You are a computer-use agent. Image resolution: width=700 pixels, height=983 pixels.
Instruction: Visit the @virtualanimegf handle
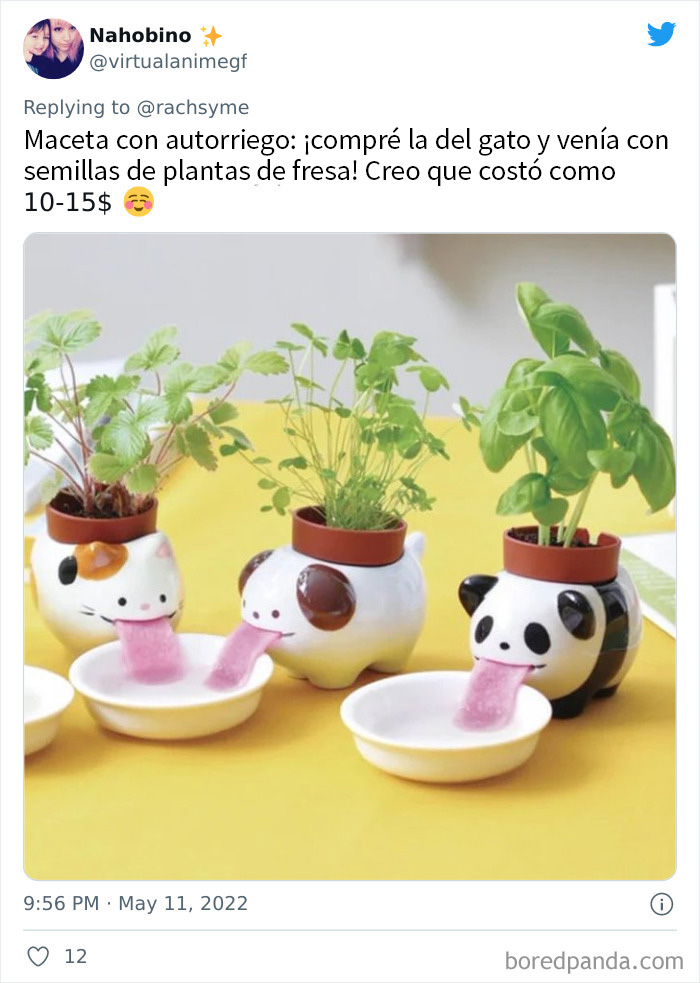[x=168, y=62]
